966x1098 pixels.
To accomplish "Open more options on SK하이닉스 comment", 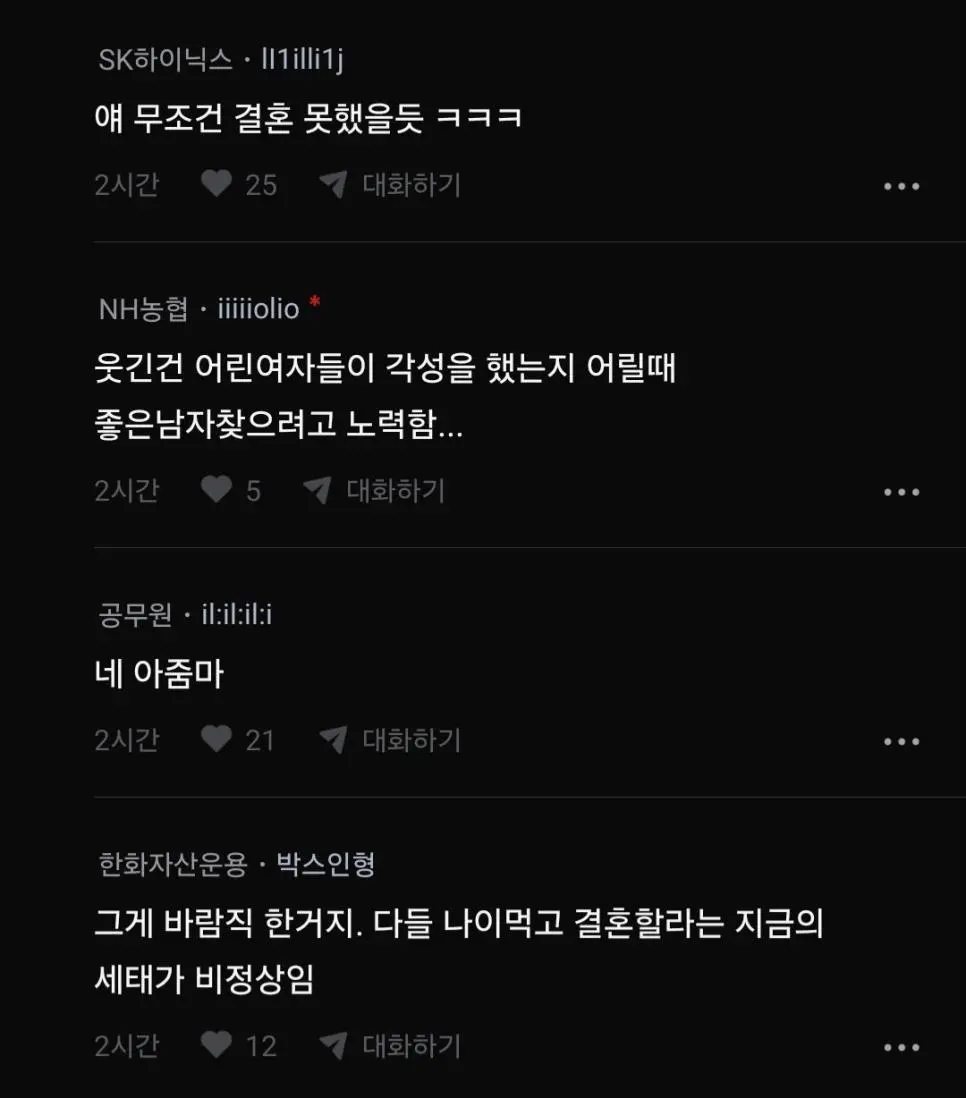I will (901, 186).
